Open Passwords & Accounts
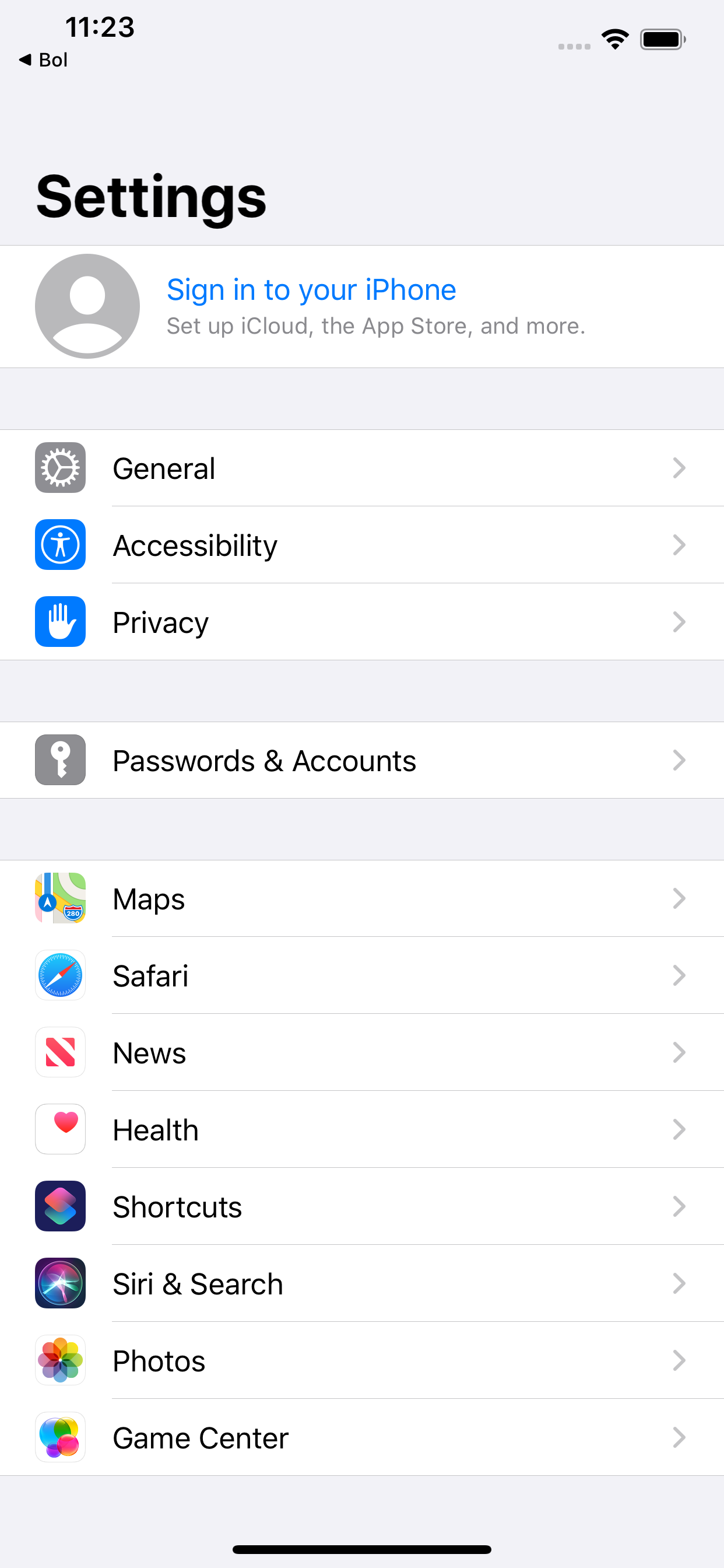 pyautogui.click(x=362, y=760)
